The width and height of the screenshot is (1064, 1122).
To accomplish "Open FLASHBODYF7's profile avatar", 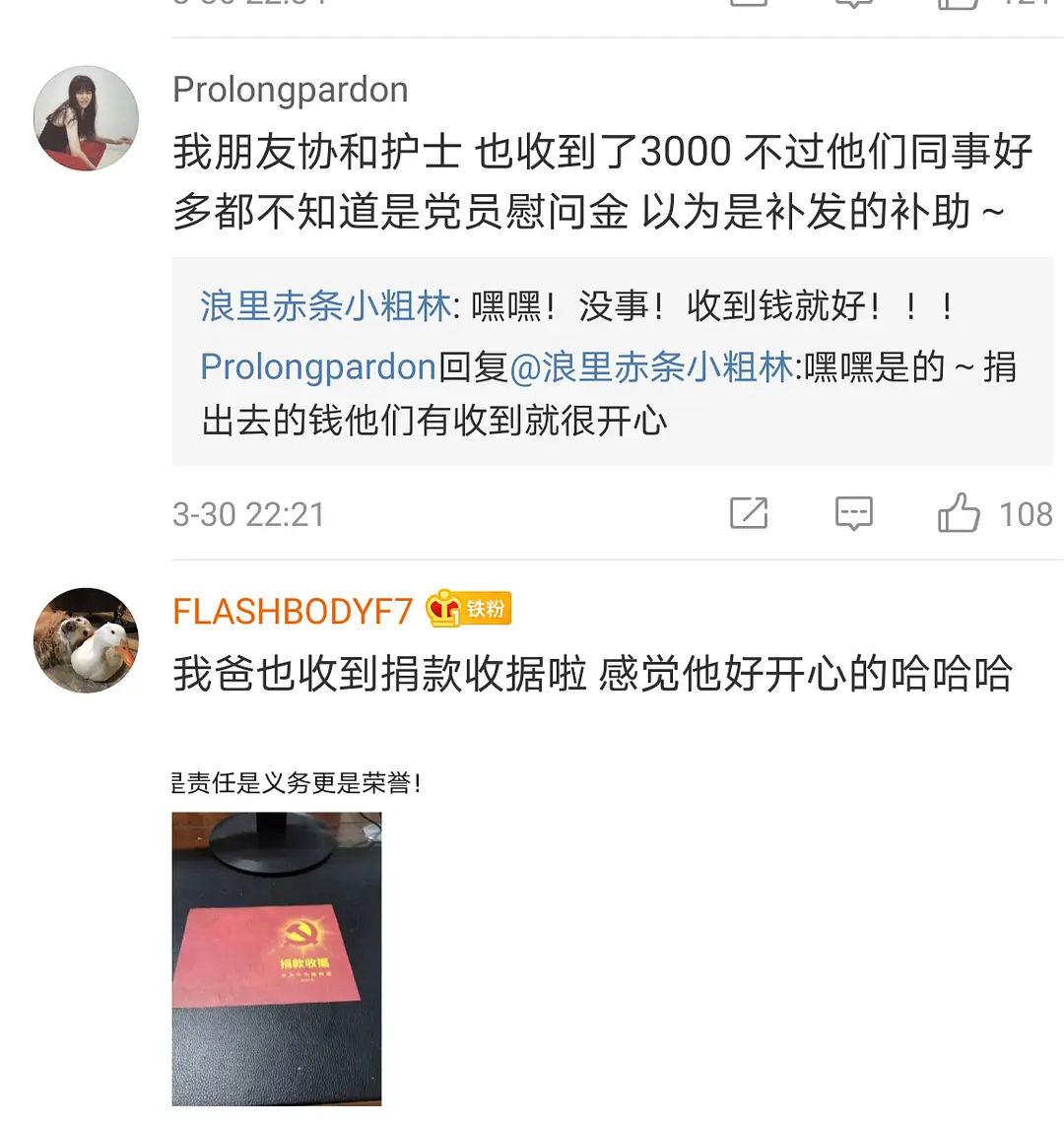I will click(86, 640).
